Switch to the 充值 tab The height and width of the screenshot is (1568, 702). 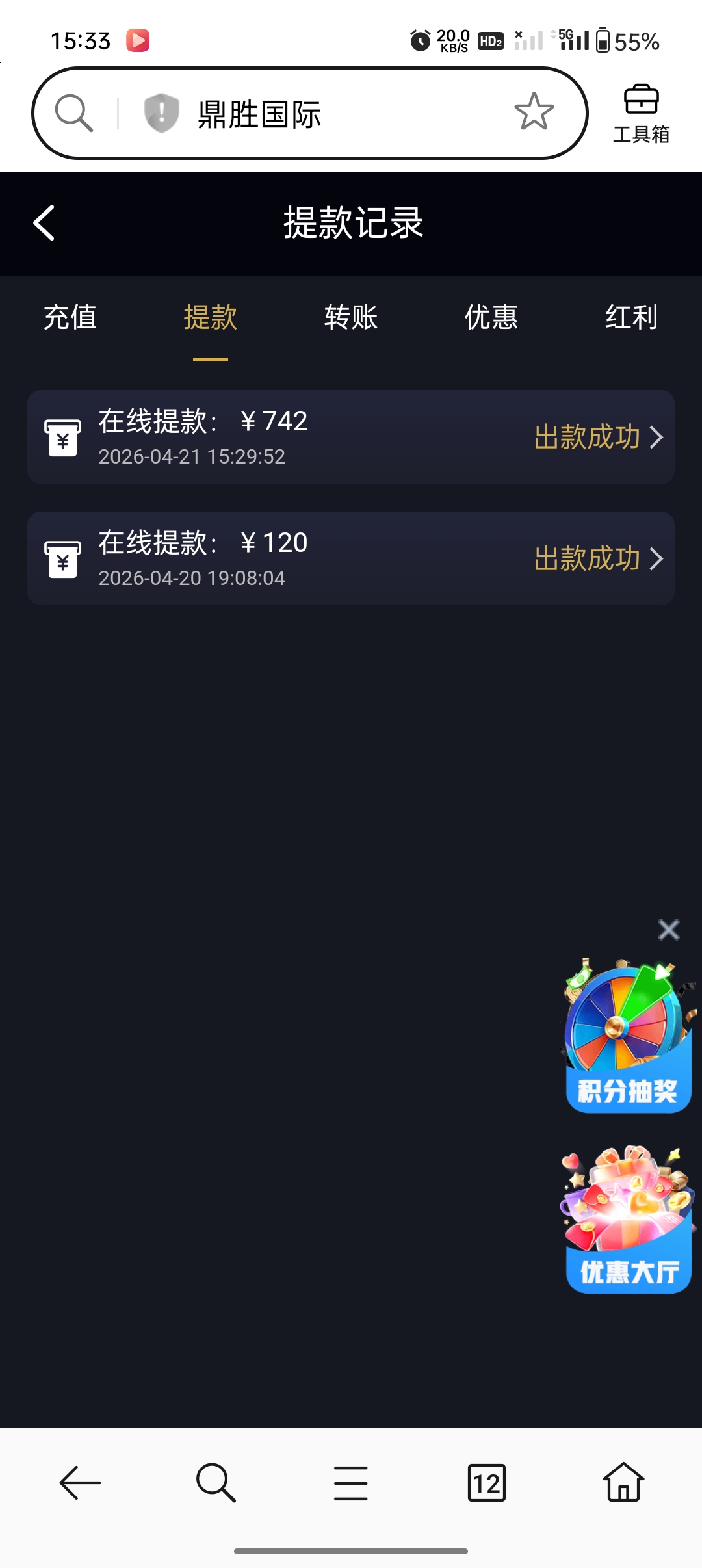[70, 318]
